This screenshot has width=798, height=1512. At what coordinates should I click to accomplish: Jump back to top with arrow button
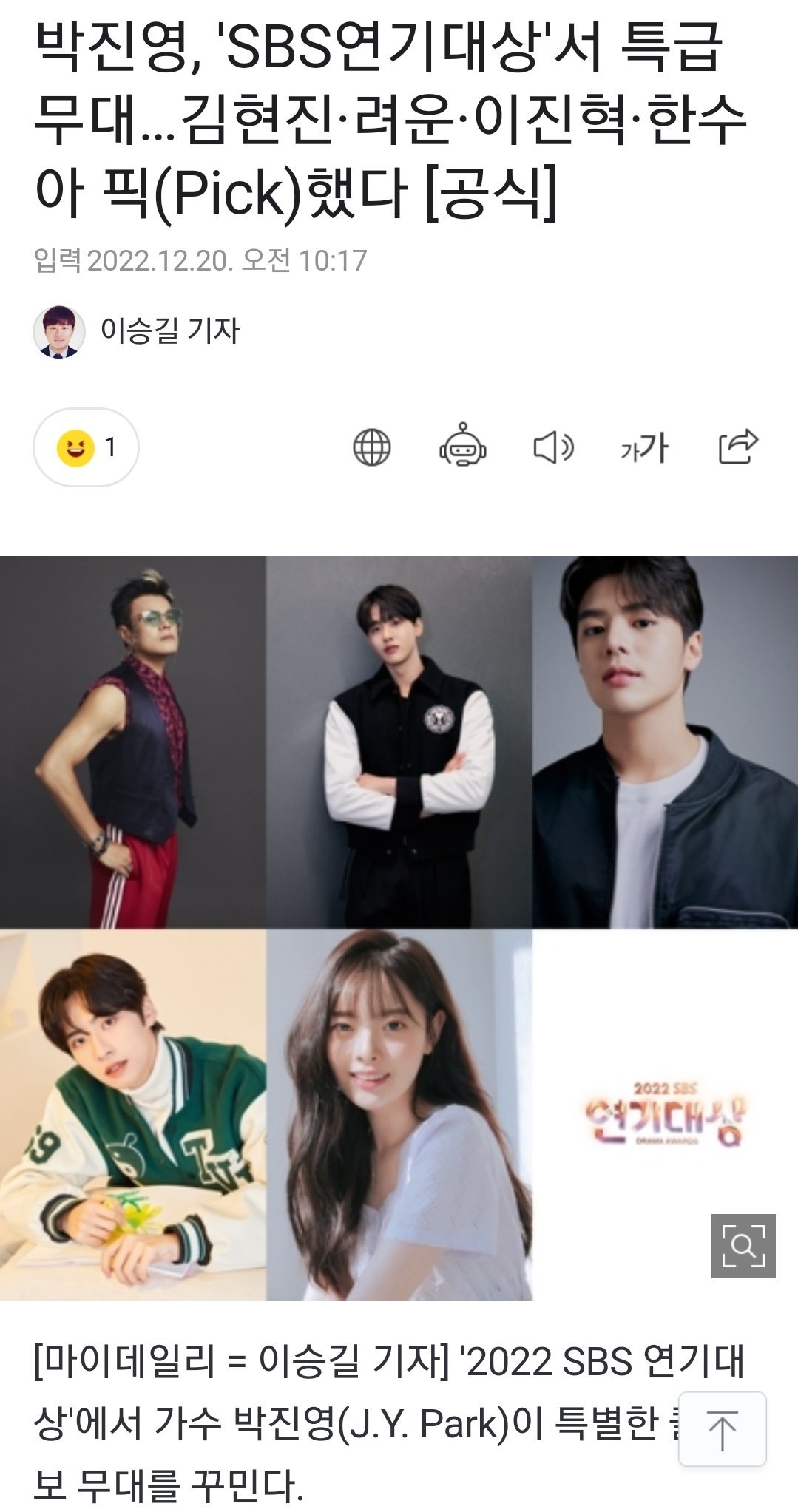click(x=722, y=1429)
